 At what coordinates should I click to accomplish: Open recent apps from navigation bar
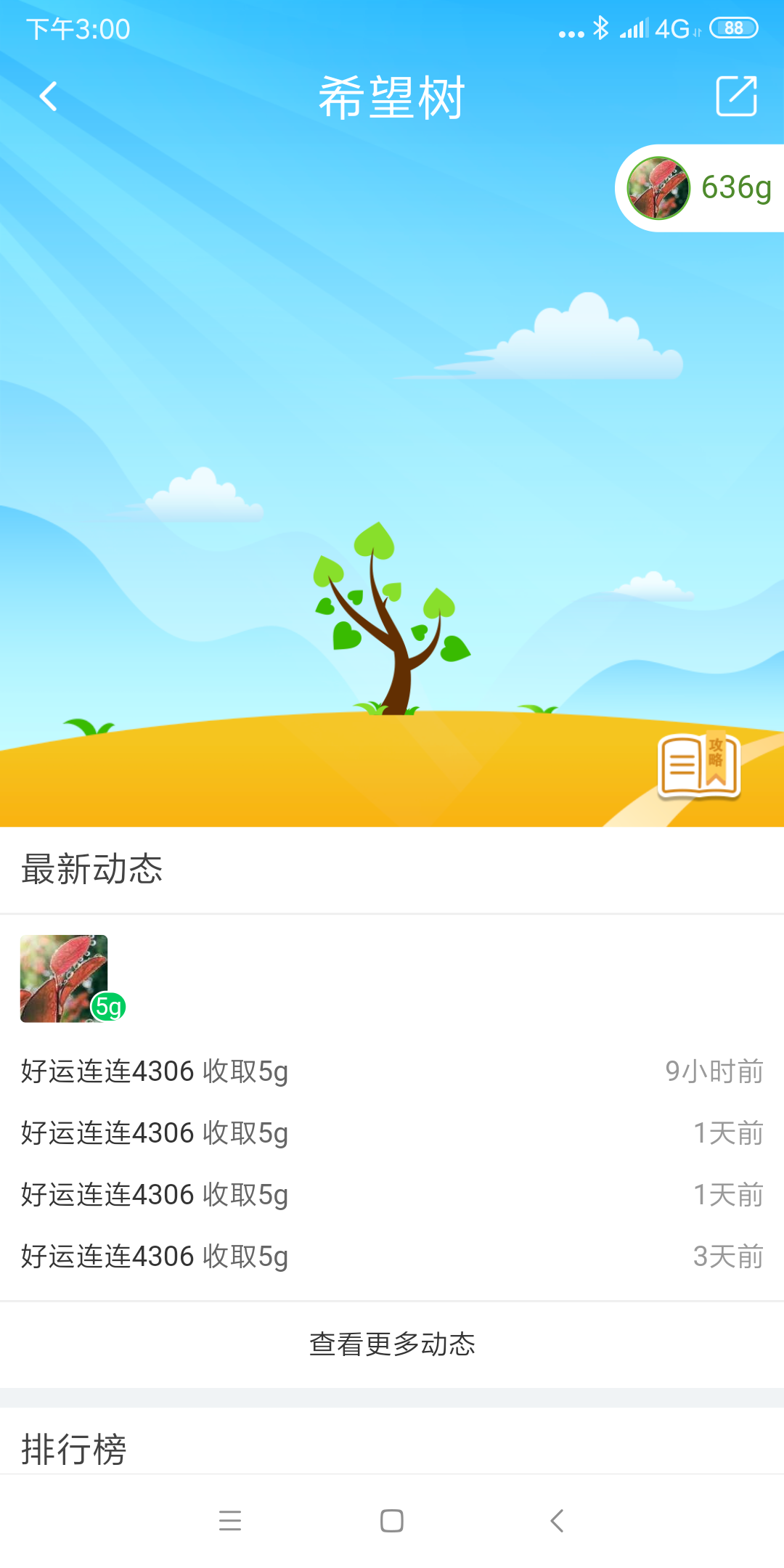[230, 1520]
